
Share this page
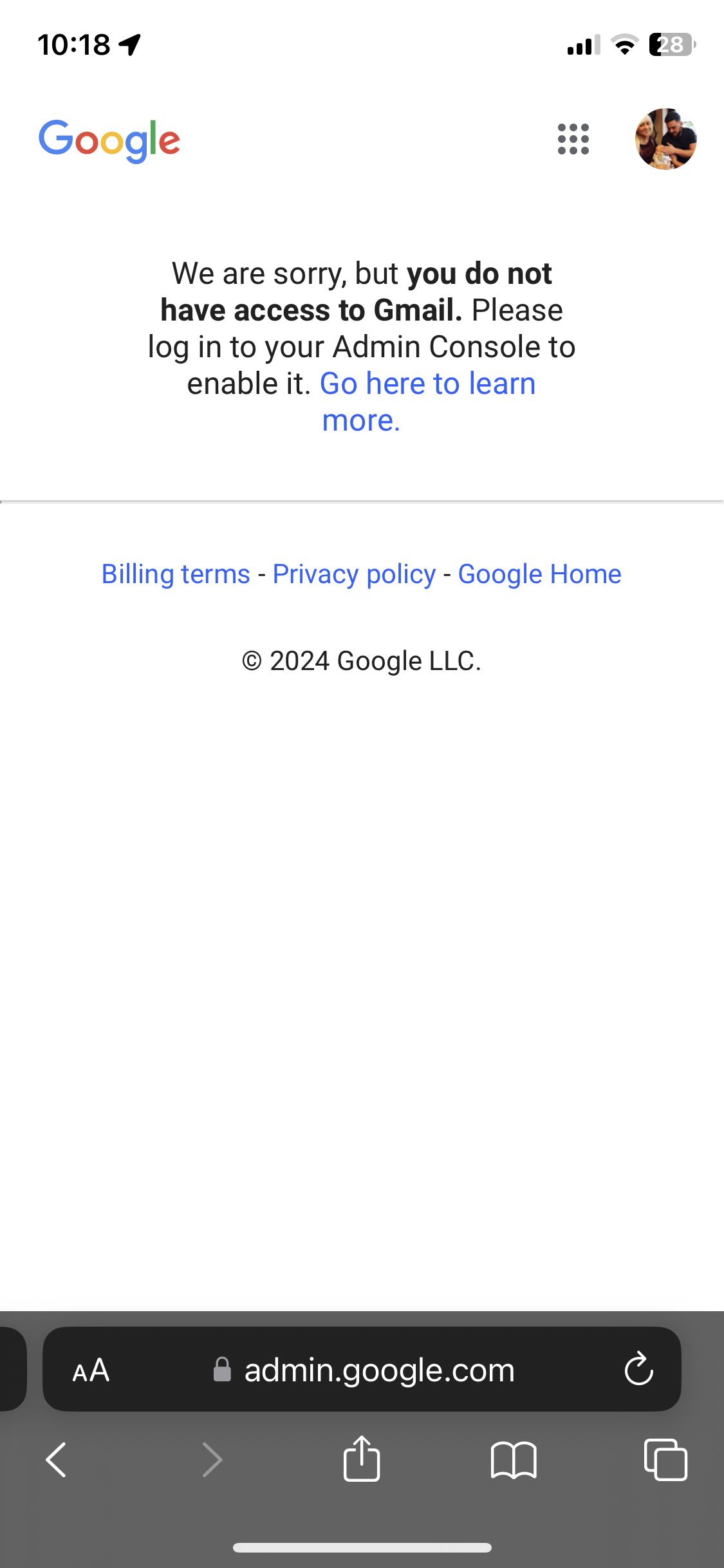coord(362,1459)
